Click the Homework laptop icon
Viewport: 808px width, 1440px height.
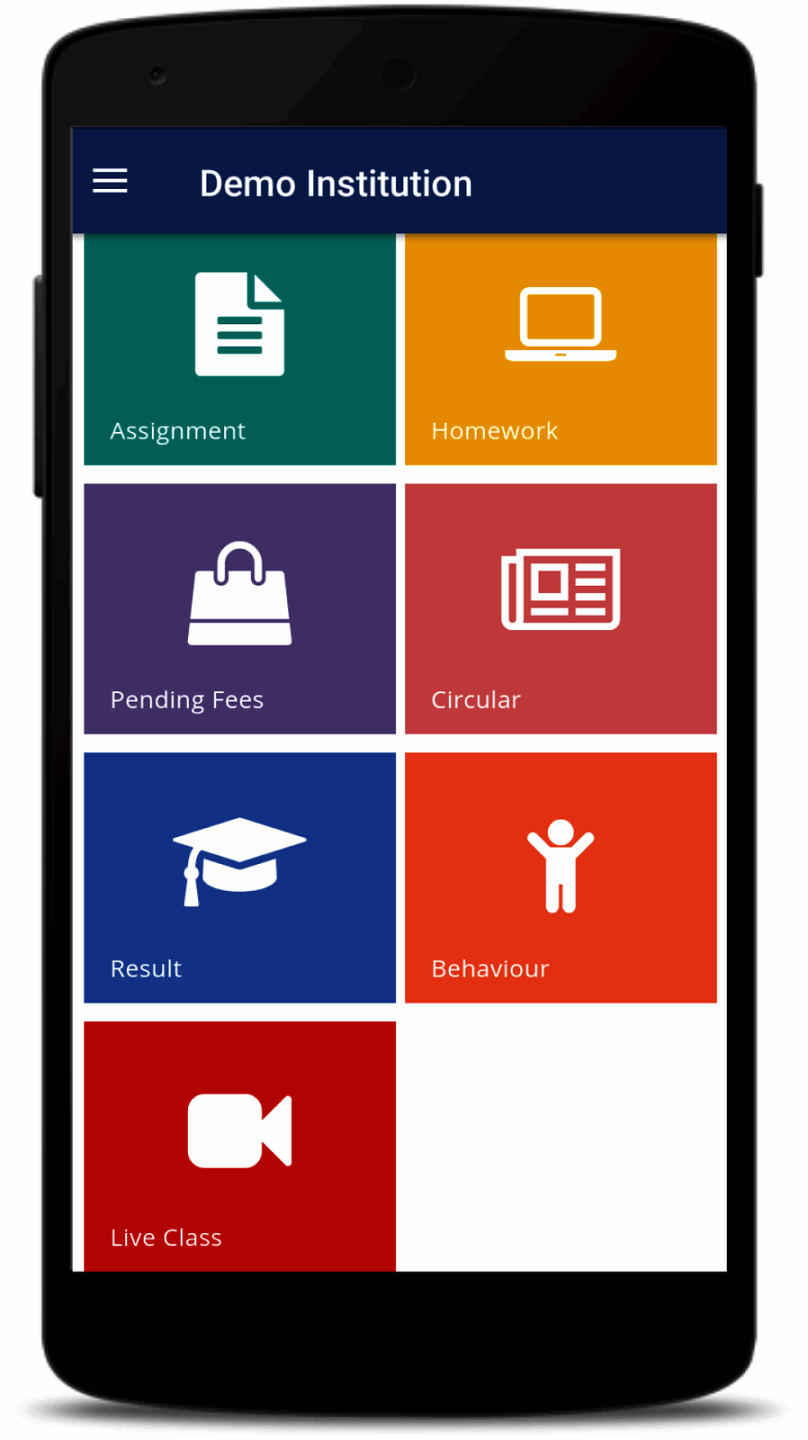coord(560,320)
